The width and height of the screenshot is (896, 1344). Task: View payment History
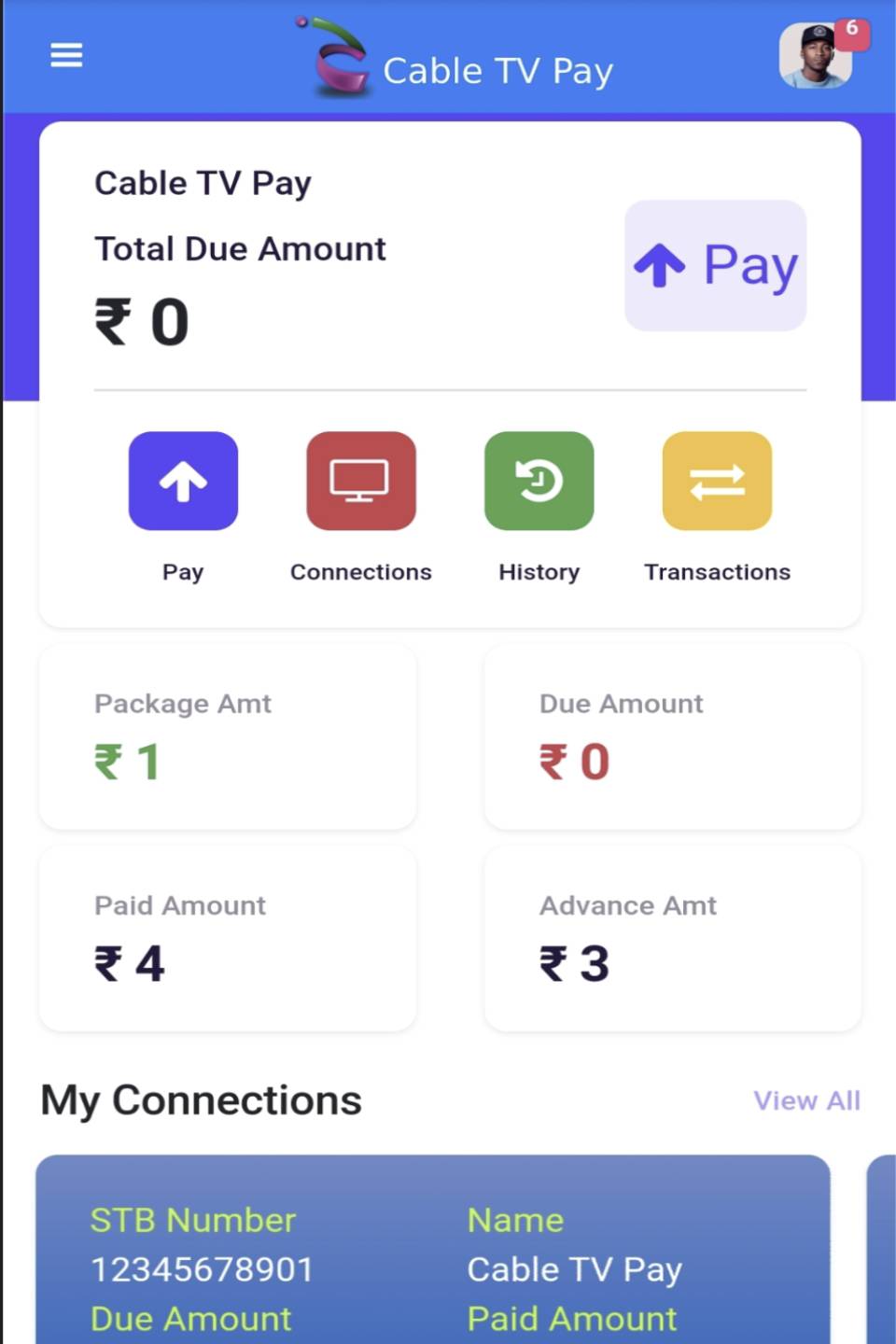539,481
